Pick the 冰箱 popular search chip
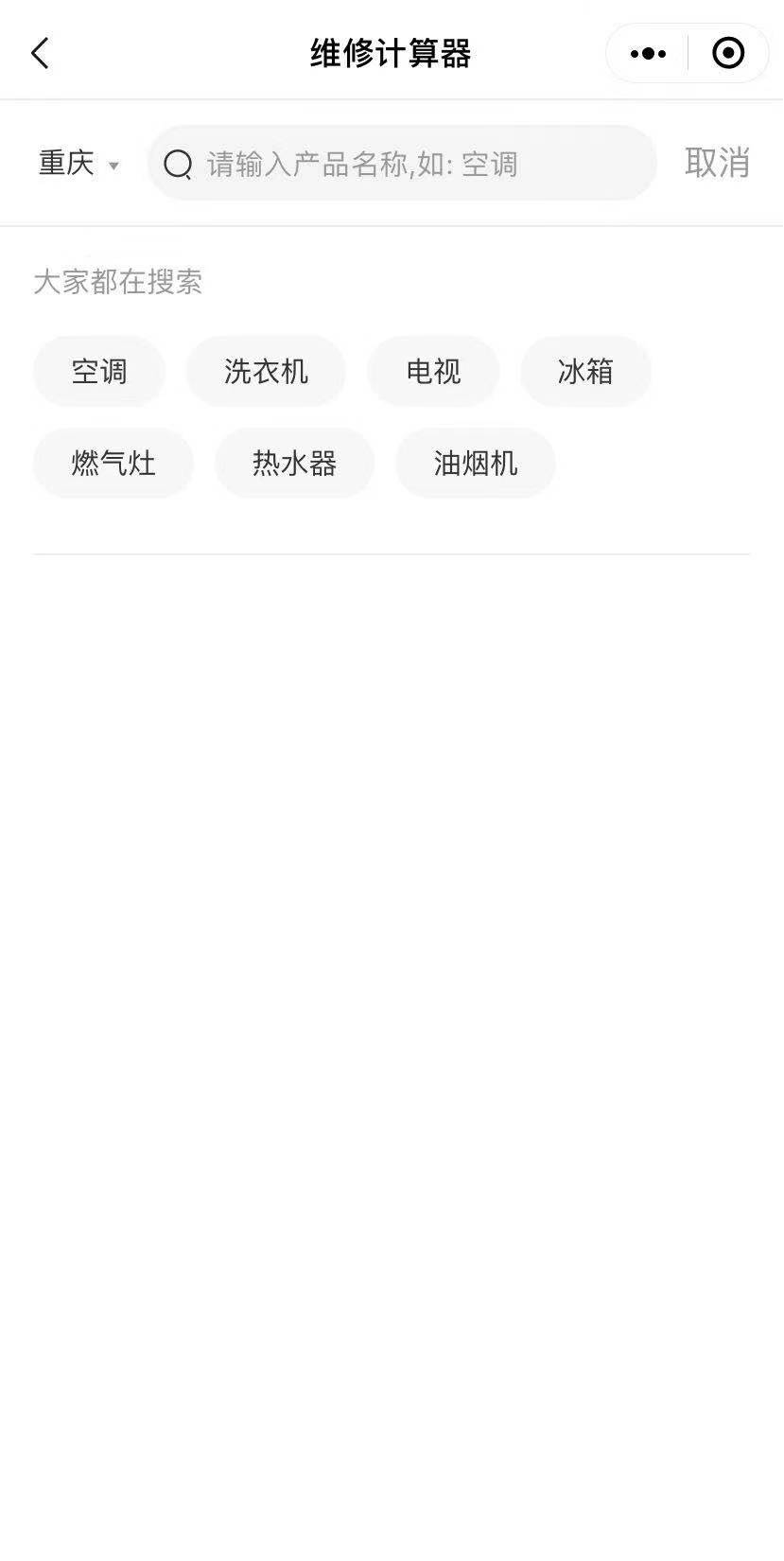This screenshot has width=784, height=1561. pos(585,372)
